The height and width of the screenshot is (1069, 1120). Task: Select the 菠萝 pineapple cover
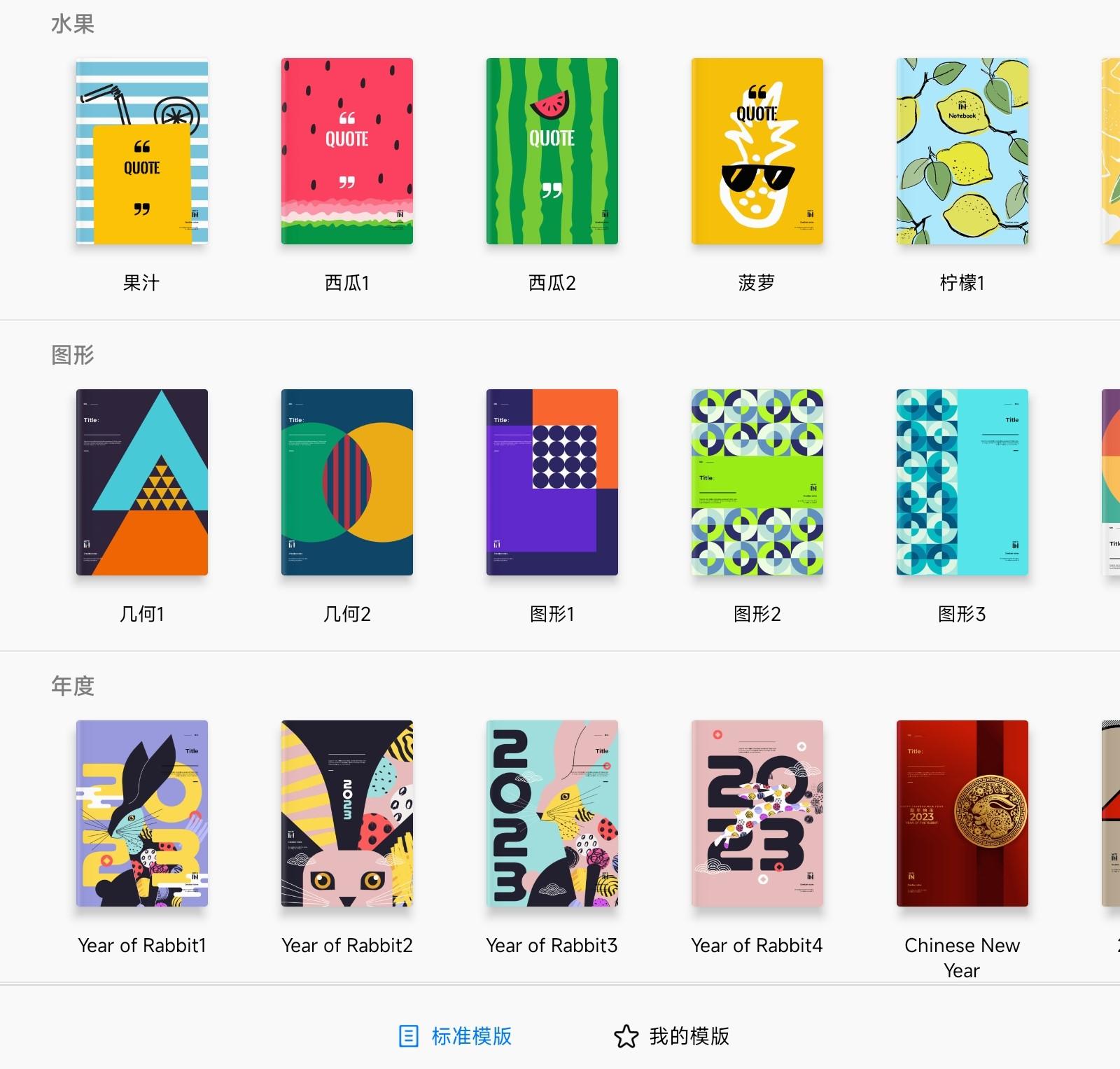[757, 151]
